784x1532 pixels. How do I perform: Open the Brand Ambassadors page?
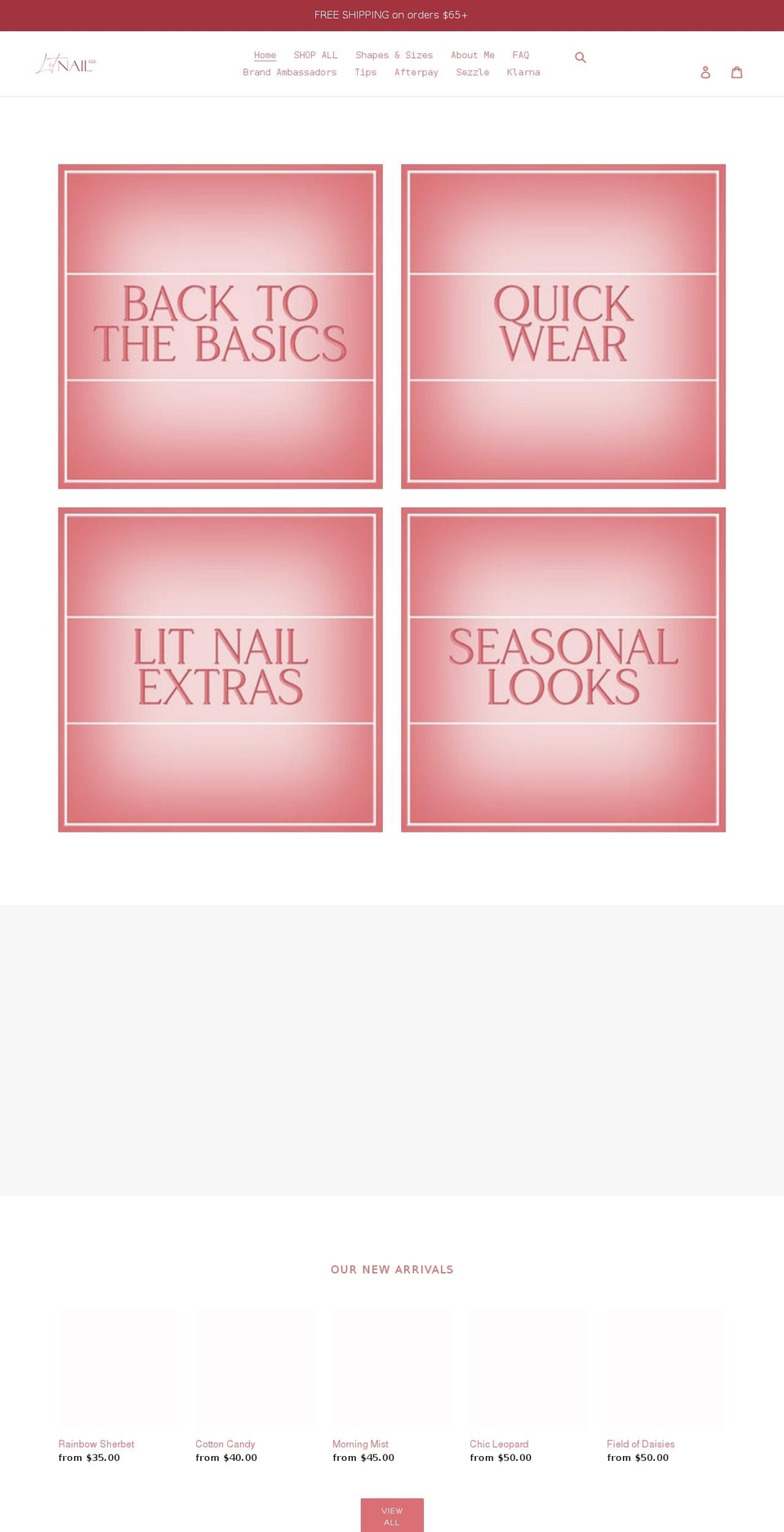(290, 72)
